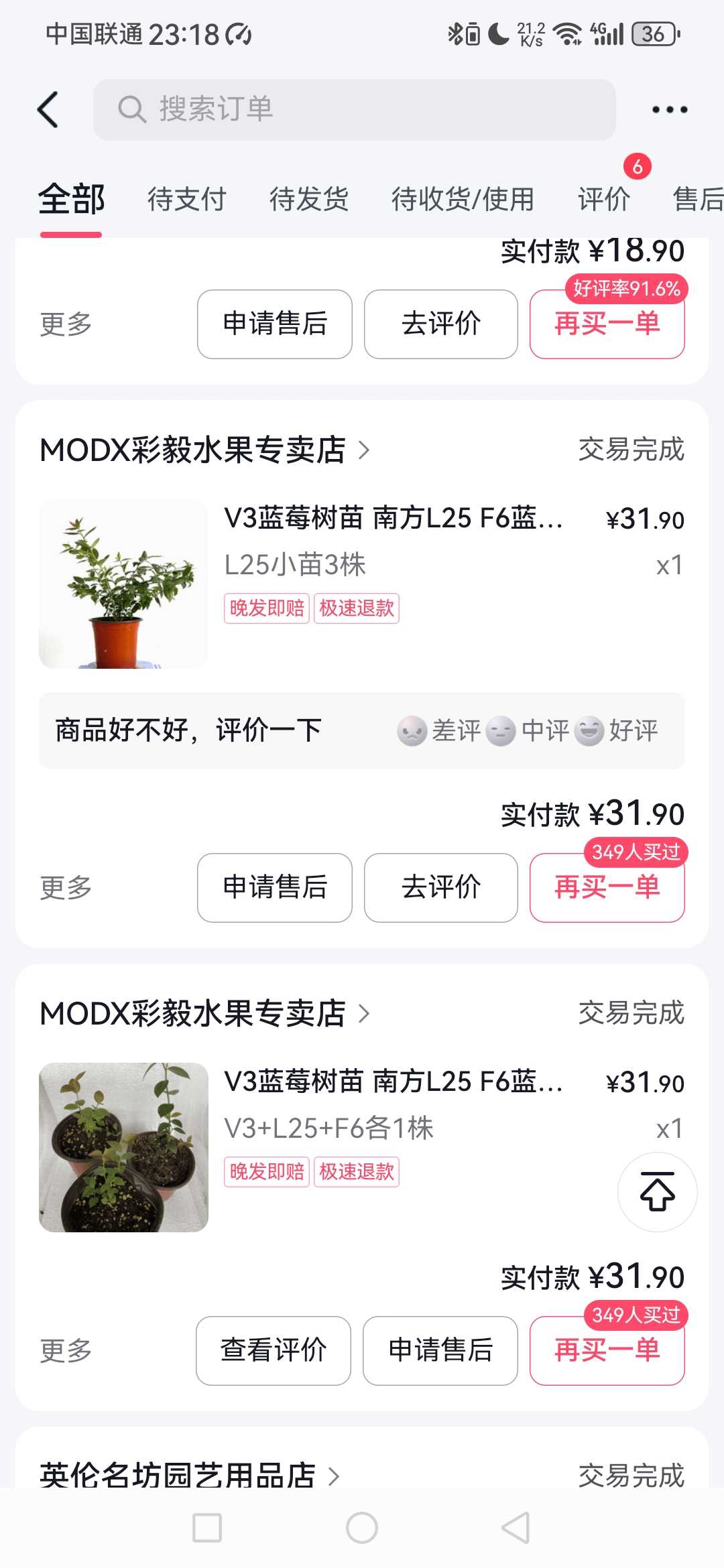This screenshot has width=724, height=1568.
Task: Switch to the 待支付 tab
Action: (186, 199)
